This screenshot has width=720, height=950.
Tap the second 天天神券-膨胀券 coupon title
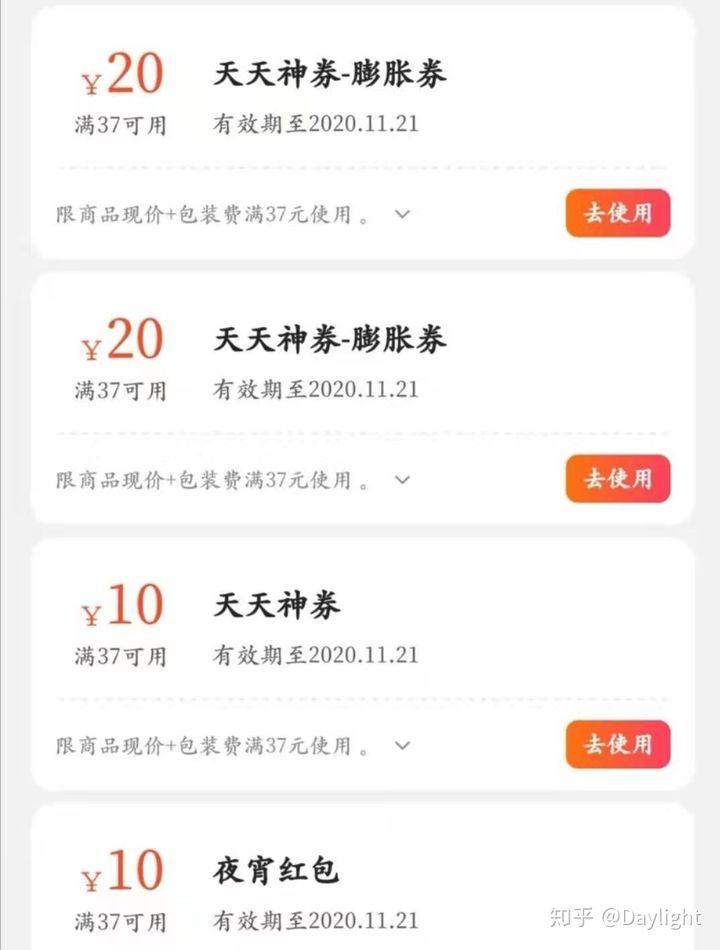[x=328, y=340]
